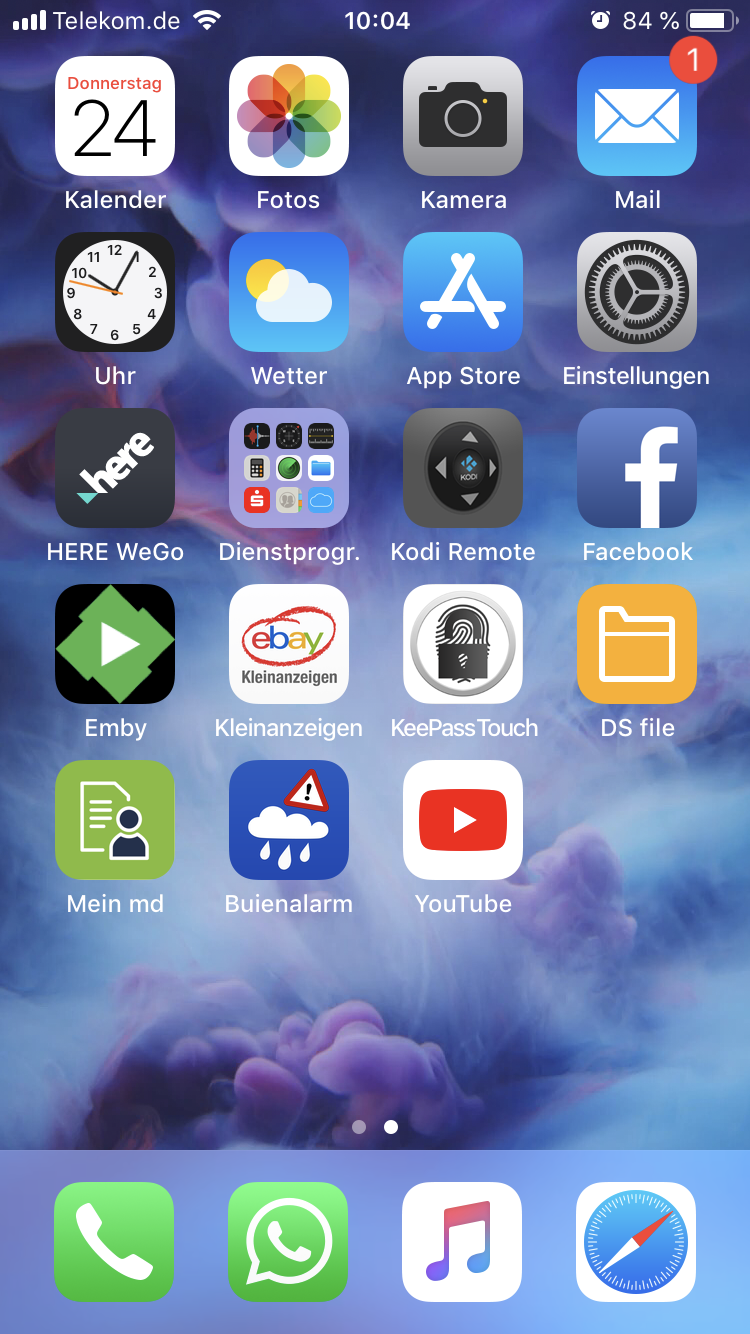Launch the Fotos app
The image size is (750, 1334).
pyautogui.click(x=289, y=116)
